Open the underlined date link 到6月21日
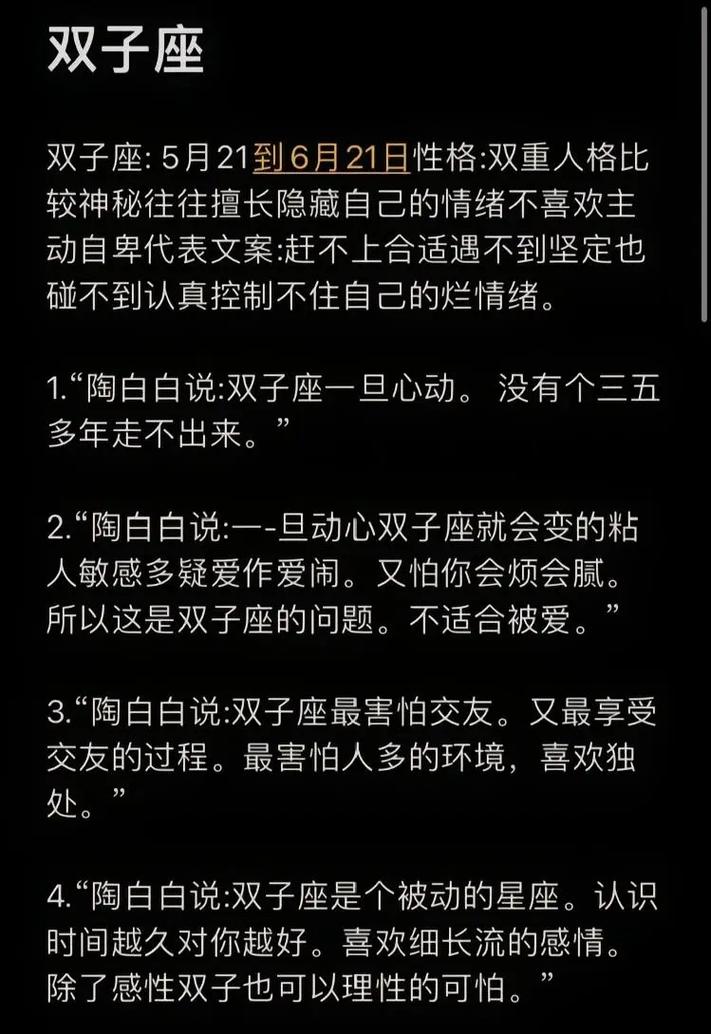 coord(331,158)
